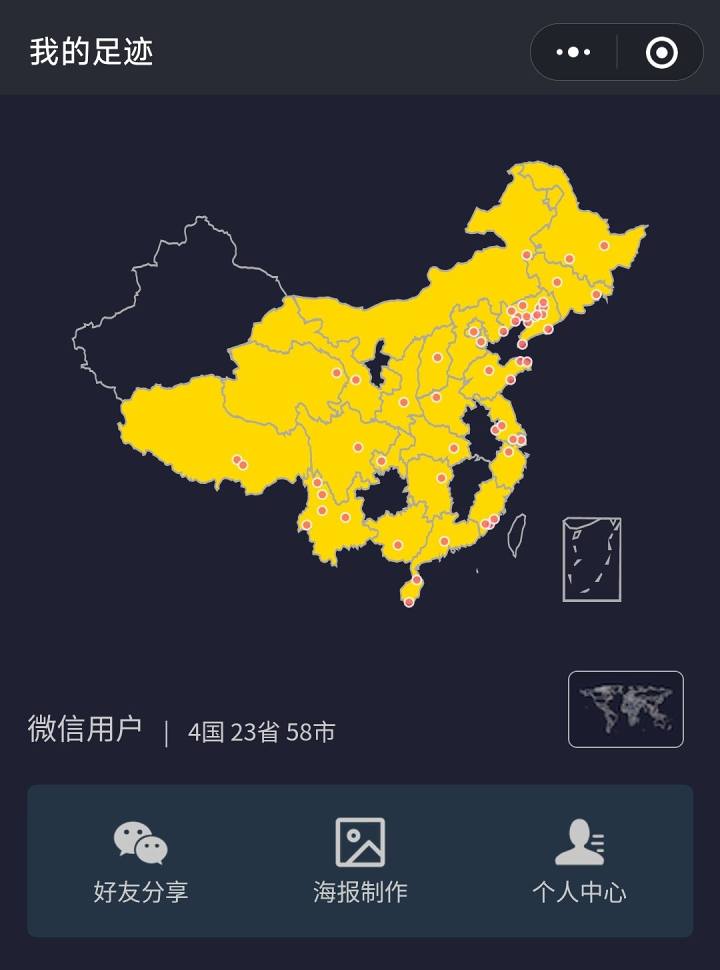Screen dimensions: 720x970
Task: Share footprints via 好友分享
Action: coord(141,861)
